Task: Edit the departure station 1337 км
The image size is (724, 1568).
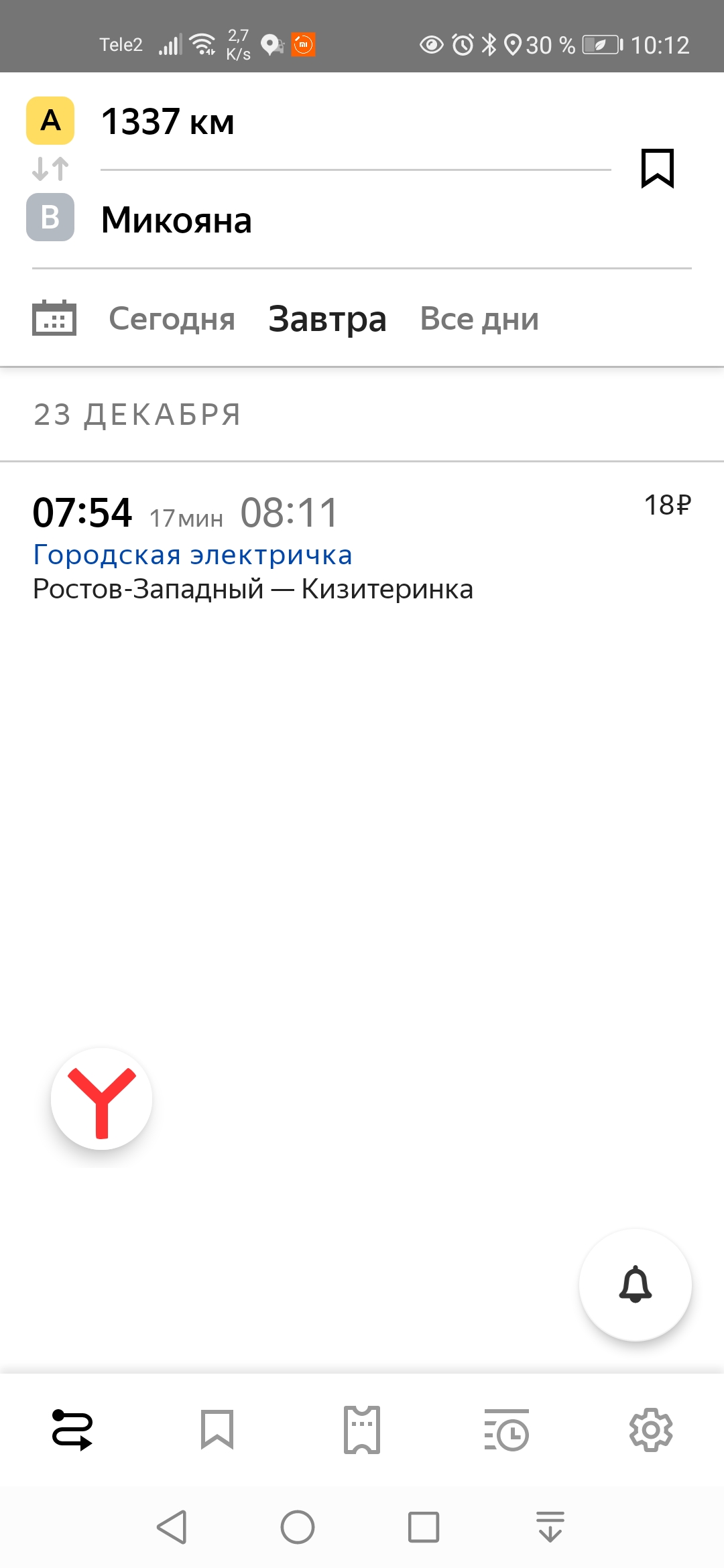Action: tap(168, 122)
